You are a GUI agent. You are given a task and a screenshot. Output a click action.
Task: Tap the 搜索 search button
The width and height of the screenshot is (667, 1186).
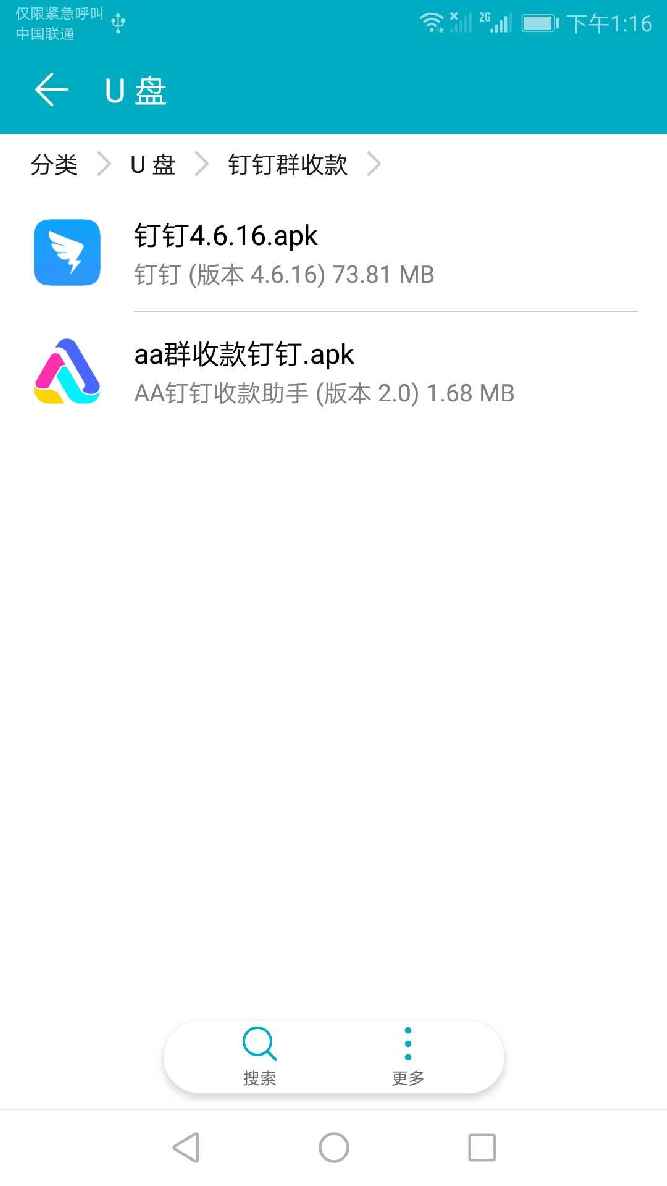coord(259,1057)
